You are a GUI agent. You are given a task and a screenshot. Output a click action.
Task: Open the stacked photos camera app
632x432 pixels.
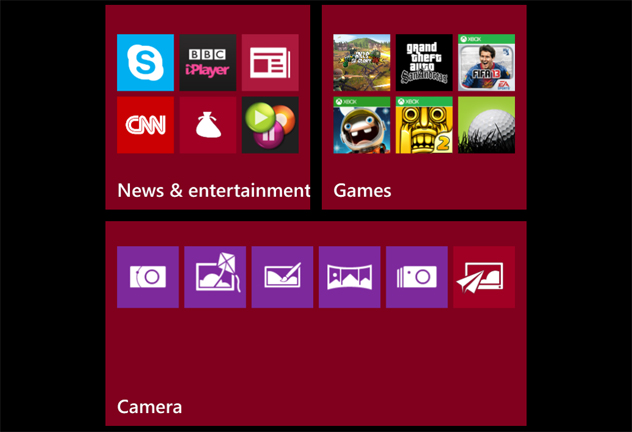coord(417,277)
